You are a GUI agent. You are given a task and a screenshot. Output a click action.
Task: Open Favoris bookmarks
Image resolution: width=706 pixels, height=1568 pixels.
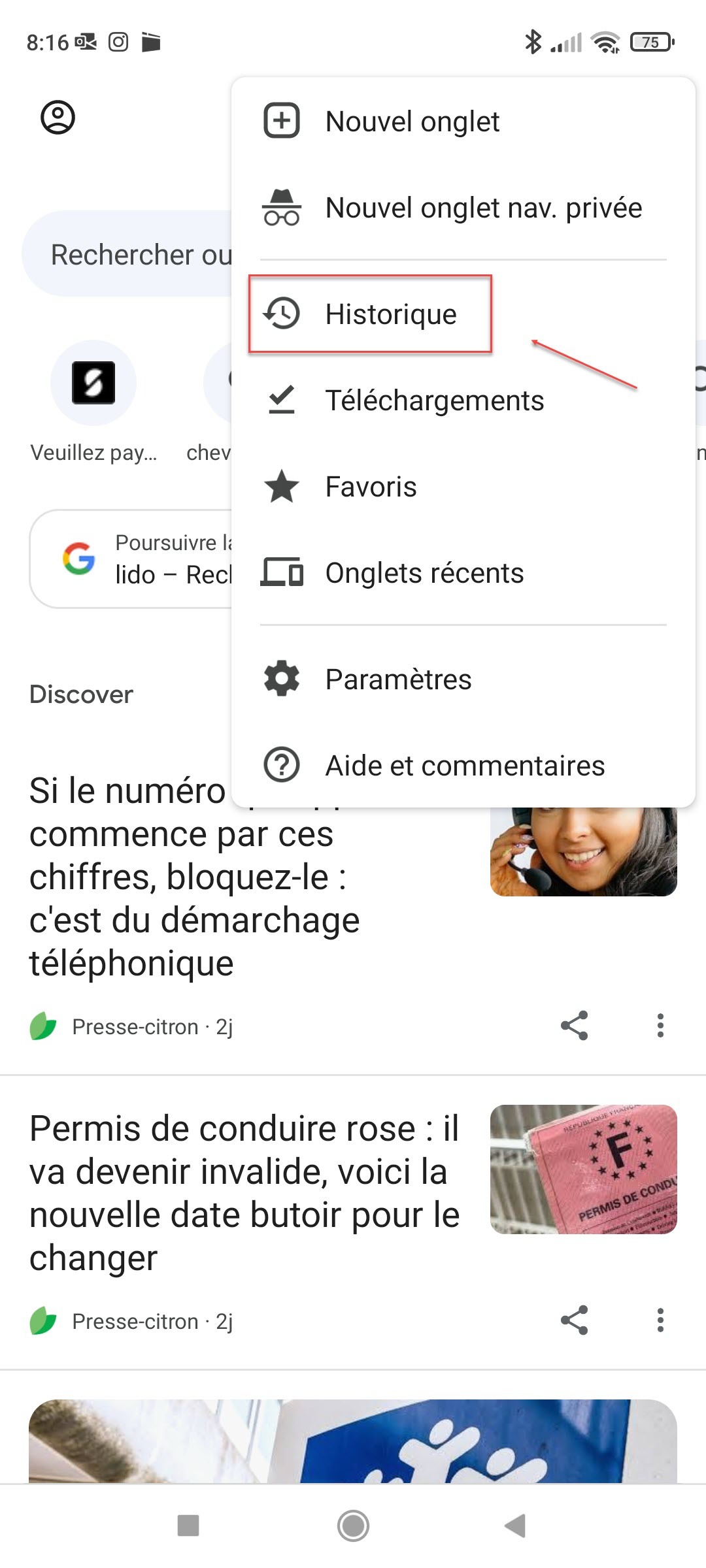[x=371, y=487]
